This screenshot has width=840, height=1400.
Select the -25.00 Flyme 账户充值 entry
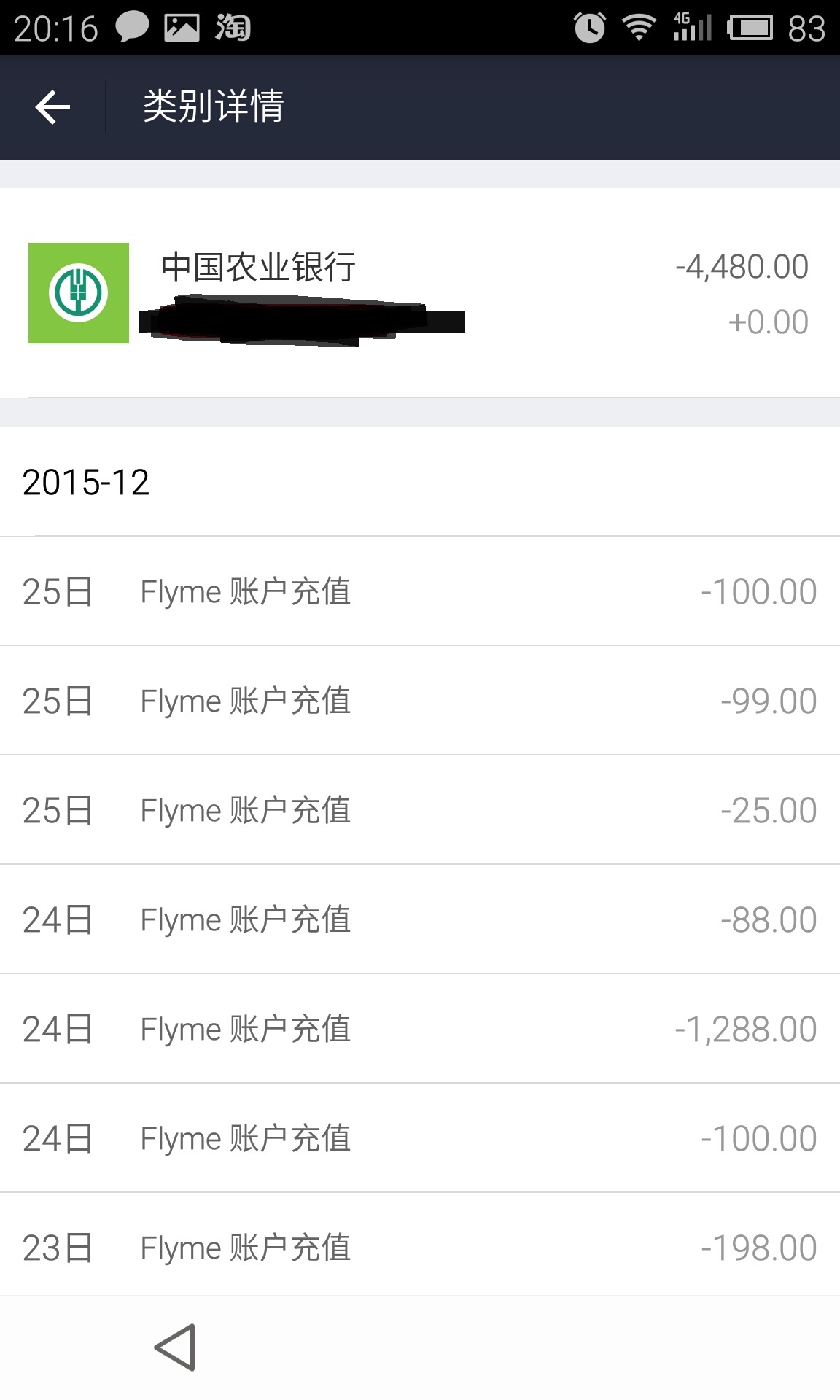click(x=419, y=810)
